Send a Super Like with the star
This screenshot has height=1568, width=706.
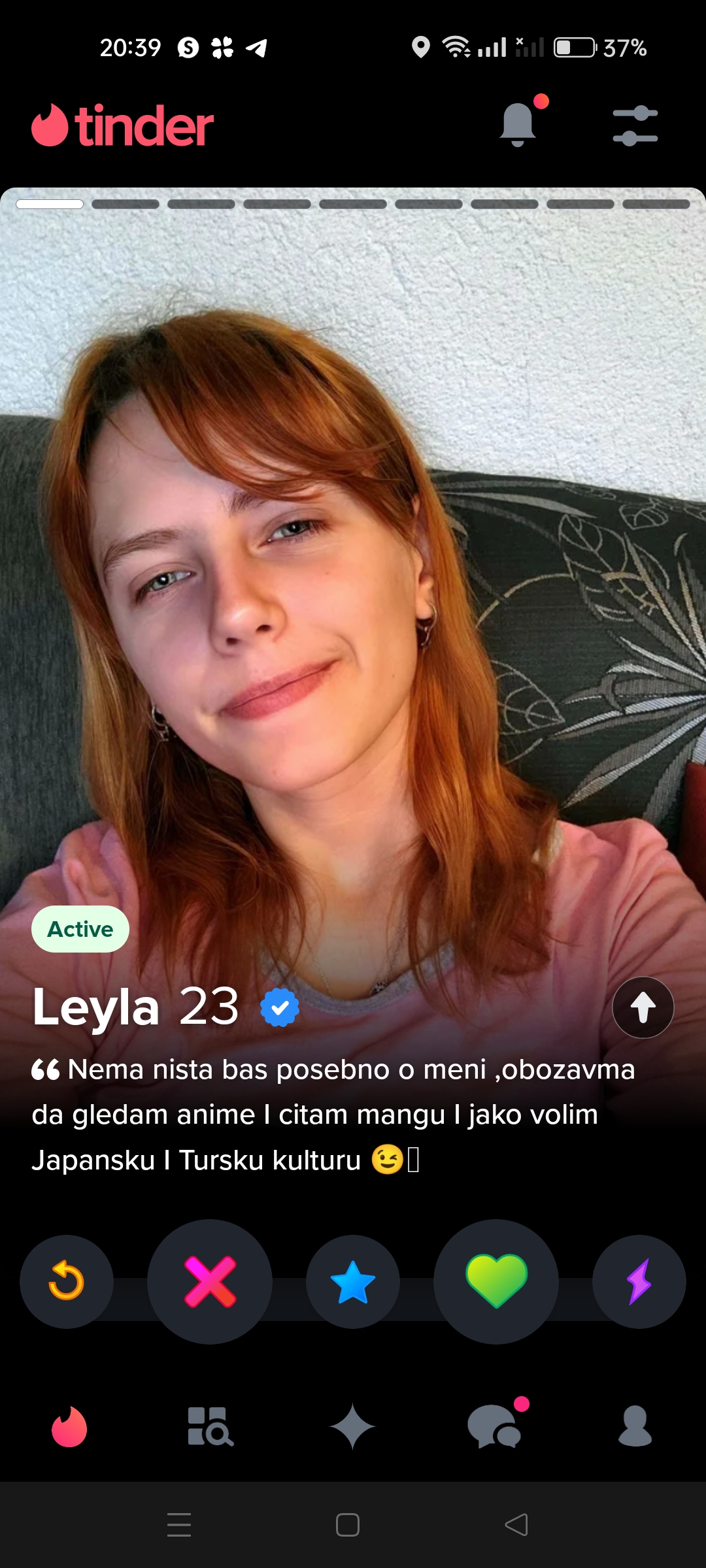pyautogui.click(x=353, y=1281)
